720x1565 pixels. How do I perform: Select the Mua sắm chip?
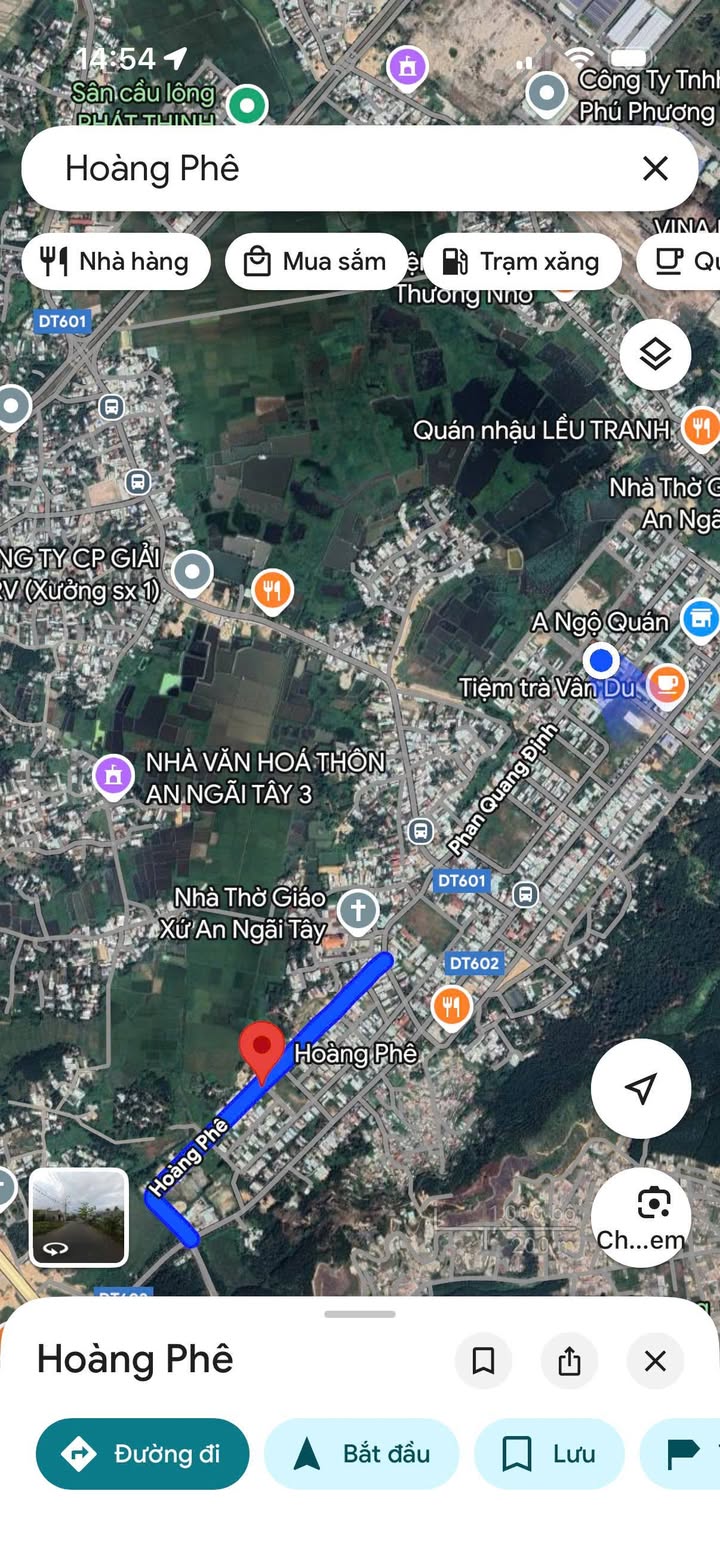(316, 262)
